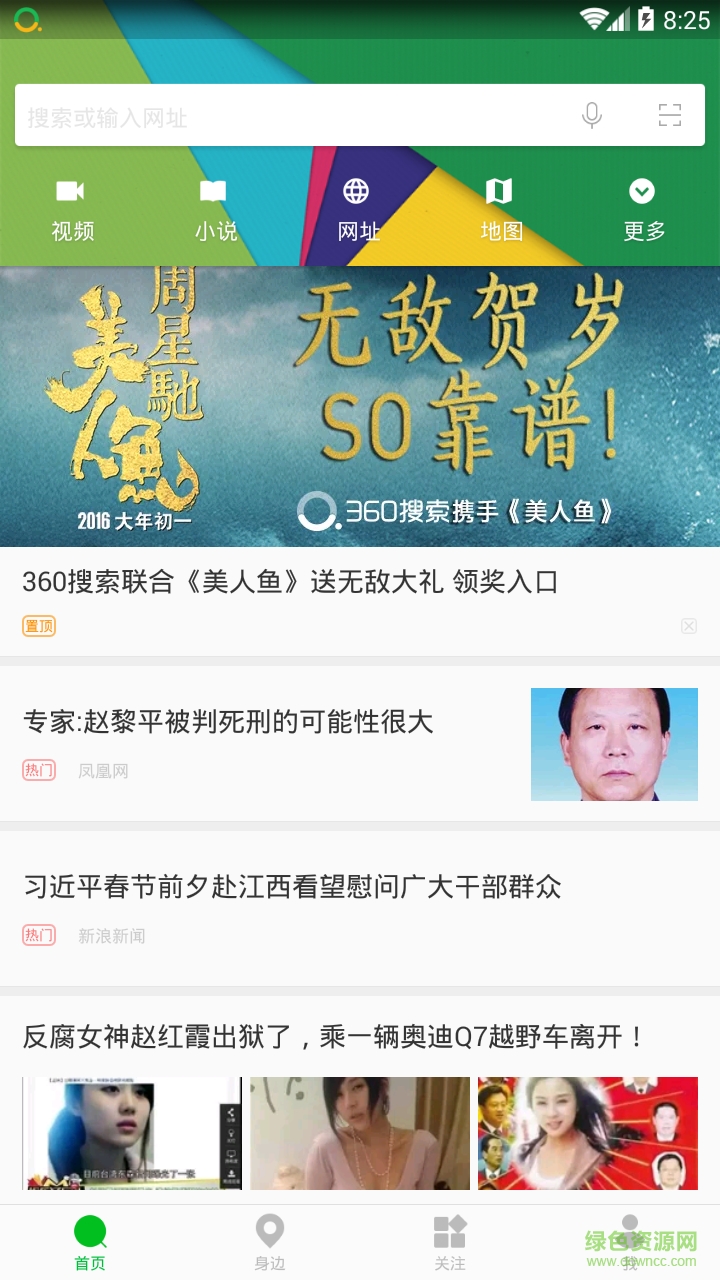Open 习近平春节前夕赴江西 news story

pyautogui.click(x=292, y=887)
